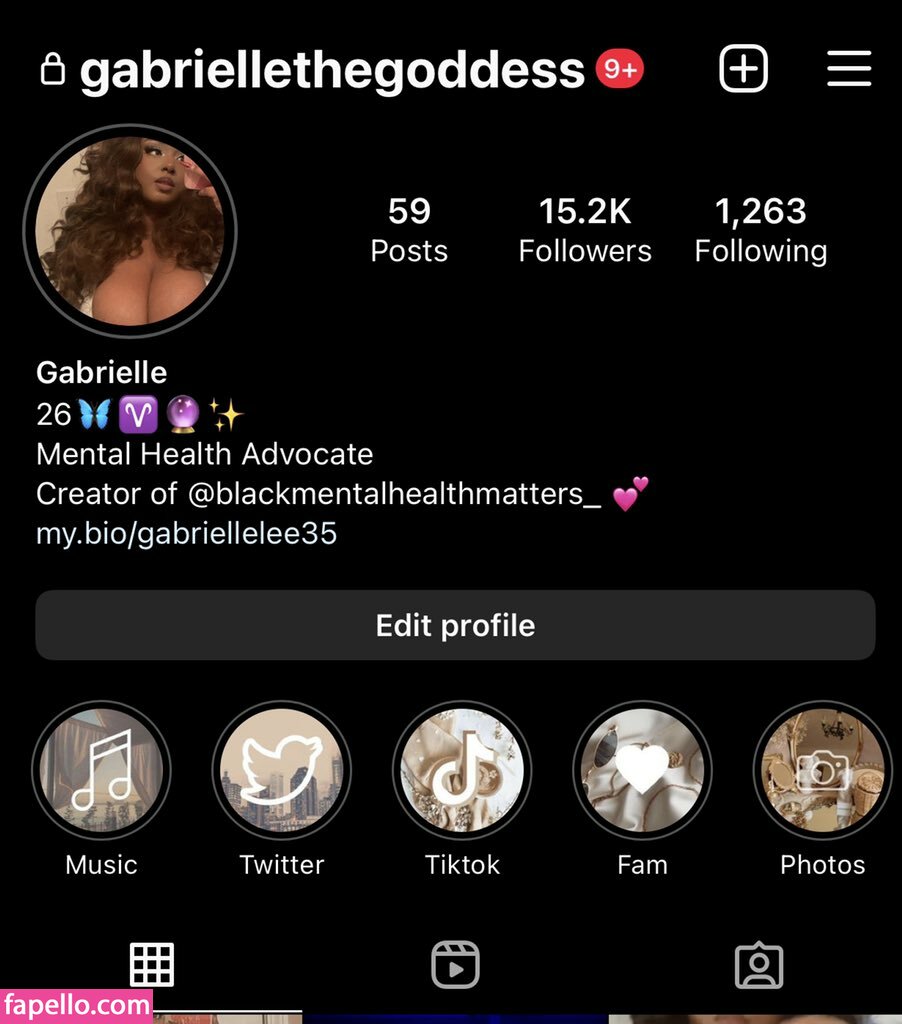
Task: Open the Fam highlight
Action: [642, 769]
